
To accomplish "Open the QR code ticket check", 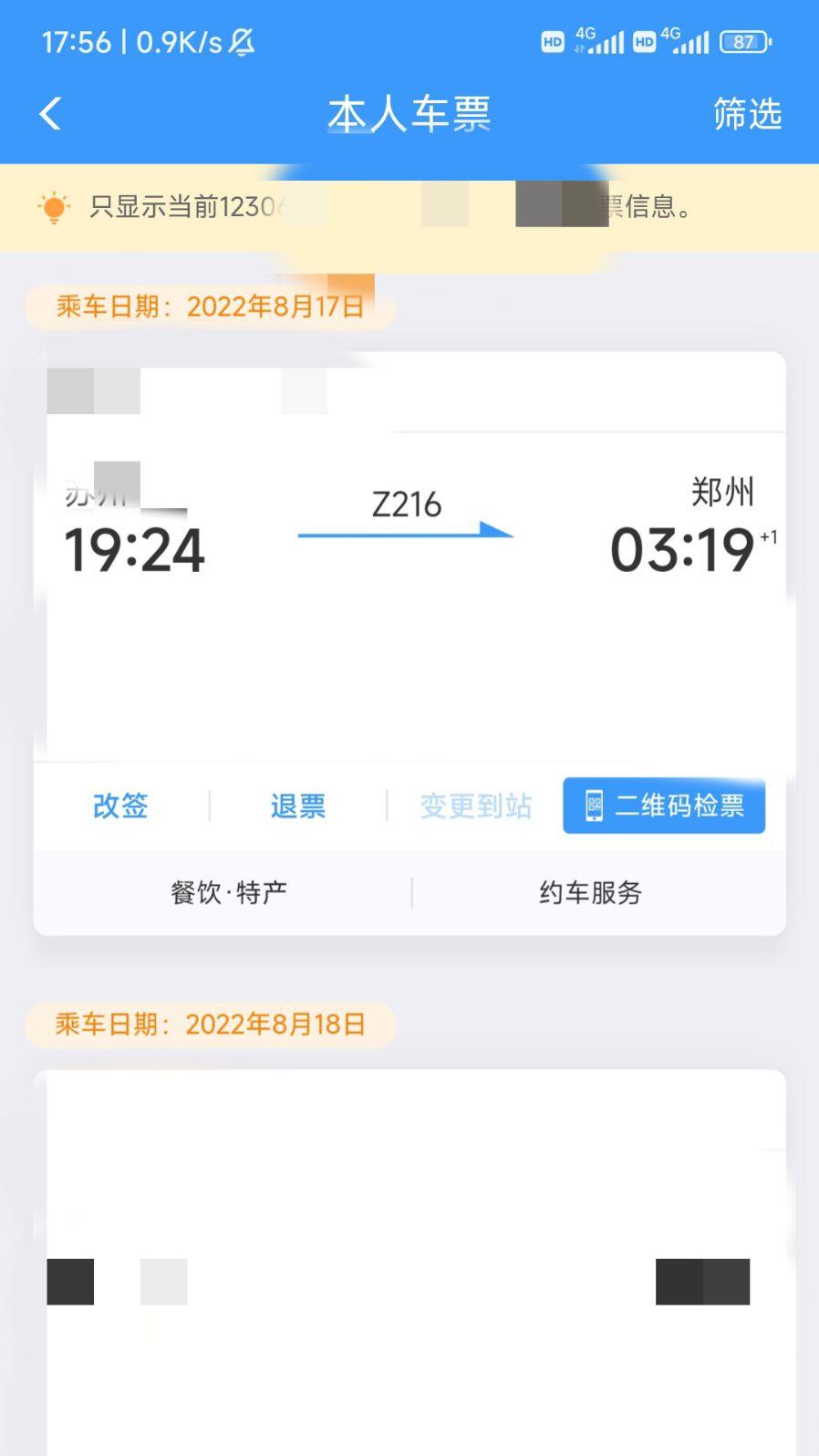I will point(663,806).
